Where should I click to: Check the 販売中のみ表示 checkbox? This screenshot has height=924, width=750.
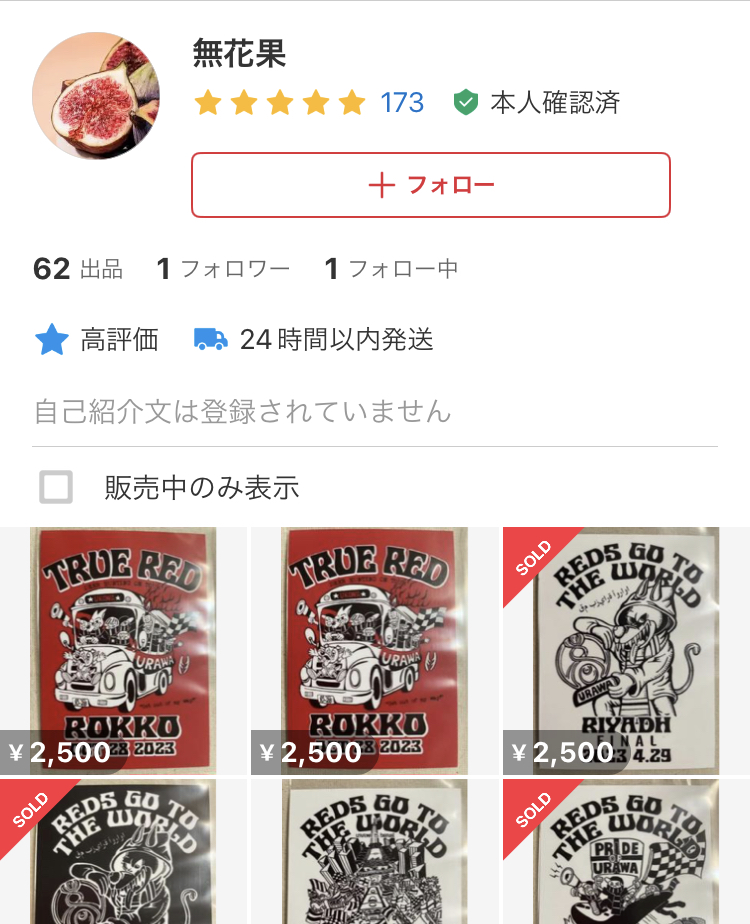tap(56, 487)
